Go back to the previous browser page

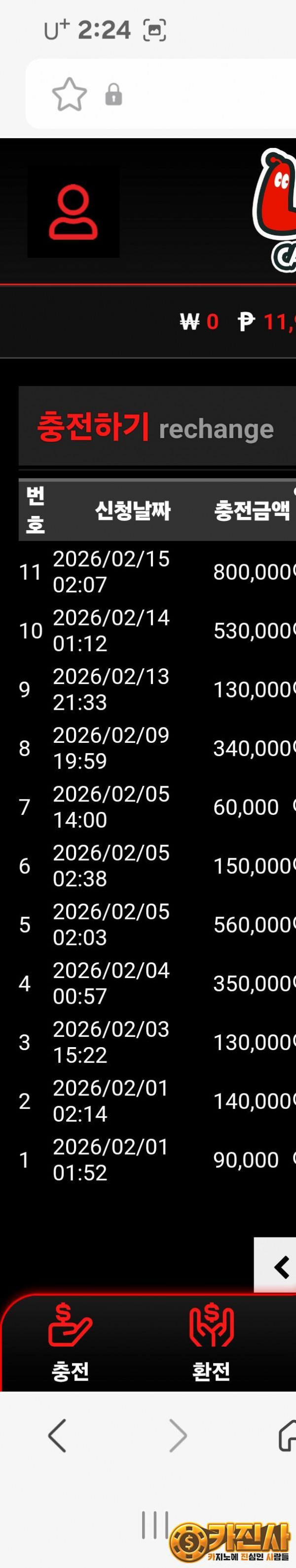pyautogui.click(x=57, y=1436)
